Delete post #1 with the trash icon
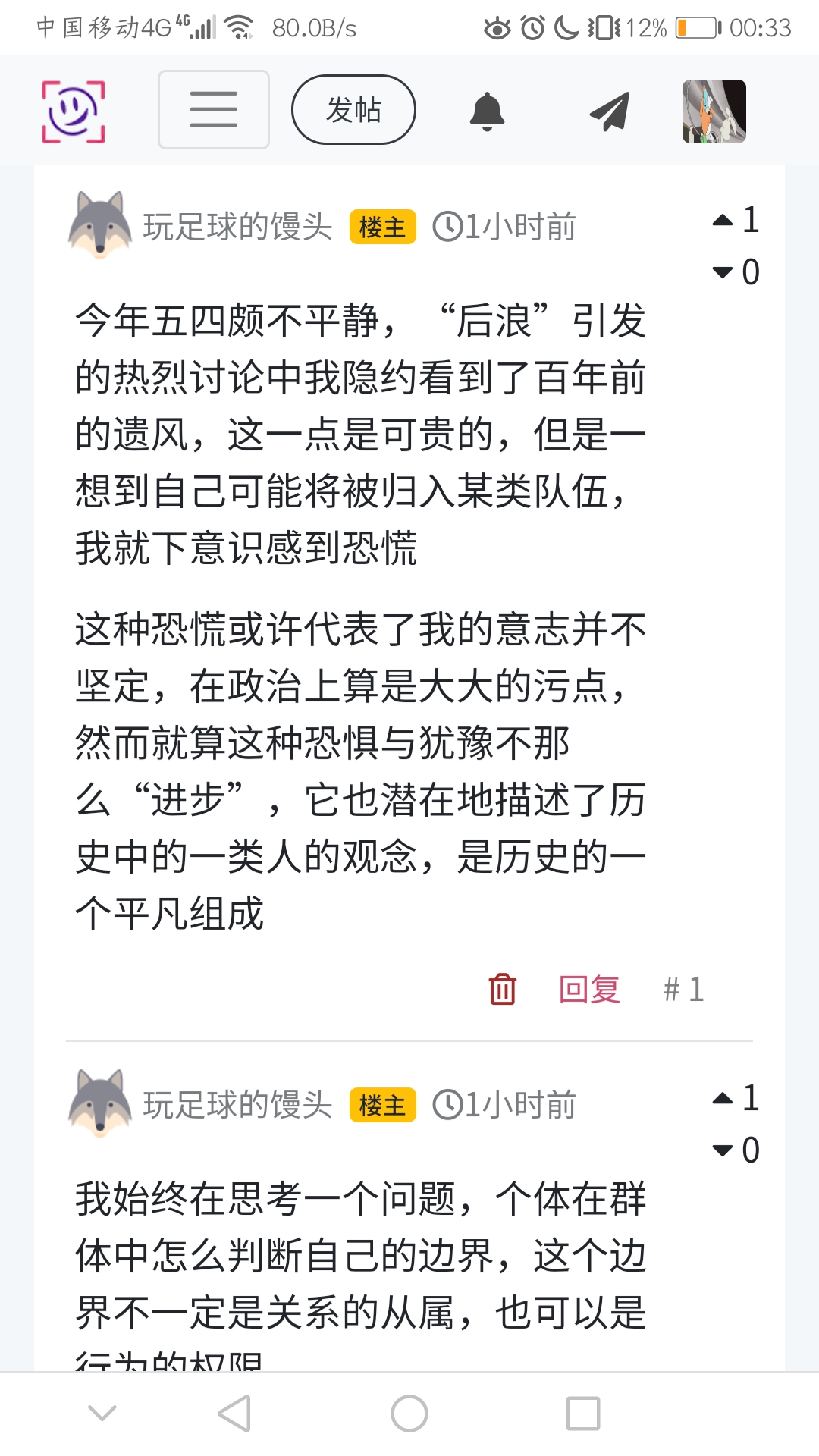 pos(502,989)
